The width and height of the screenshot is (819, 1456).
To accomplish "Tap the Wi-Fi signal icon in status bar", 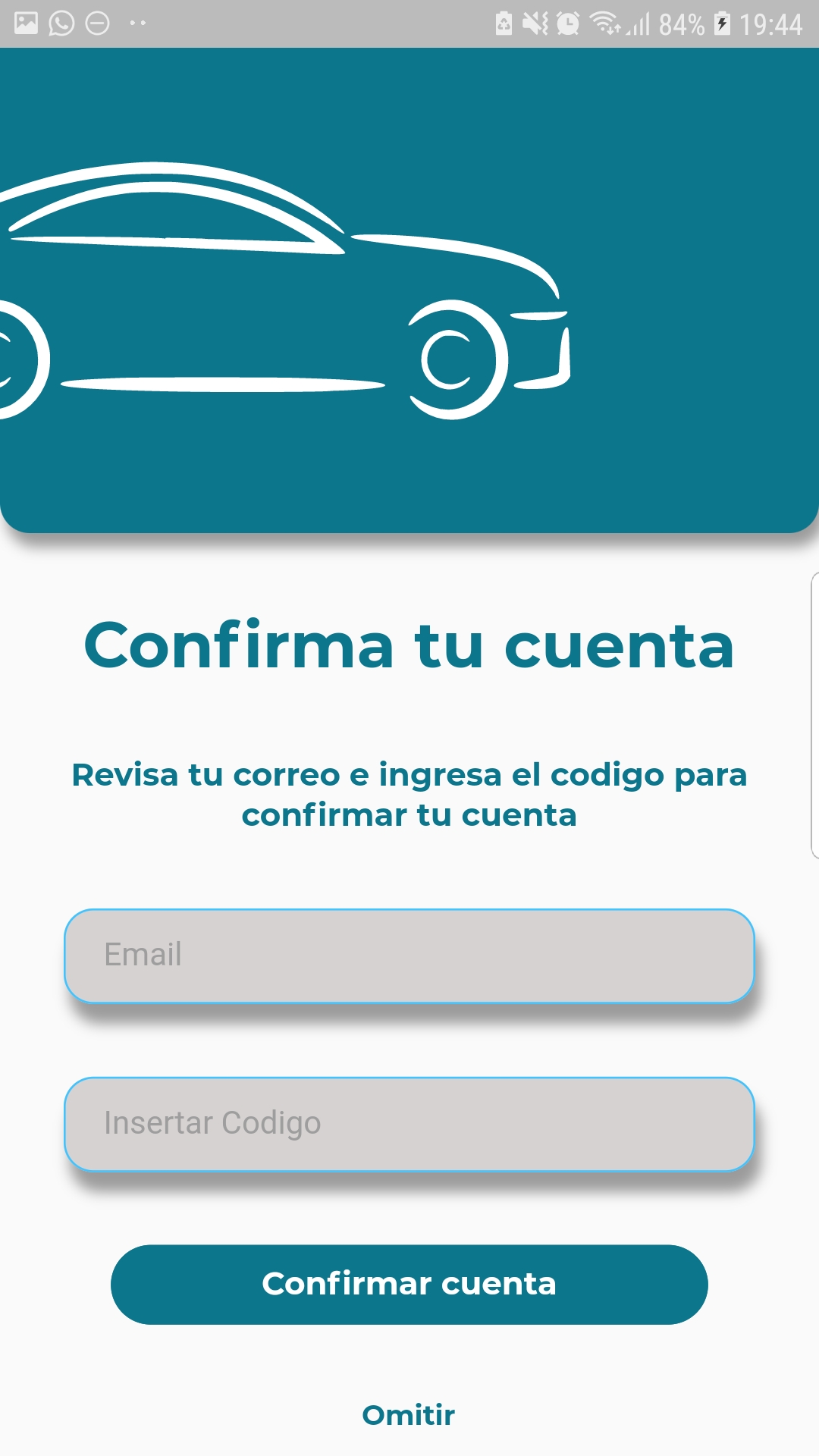I will click(x=607, y=22).
